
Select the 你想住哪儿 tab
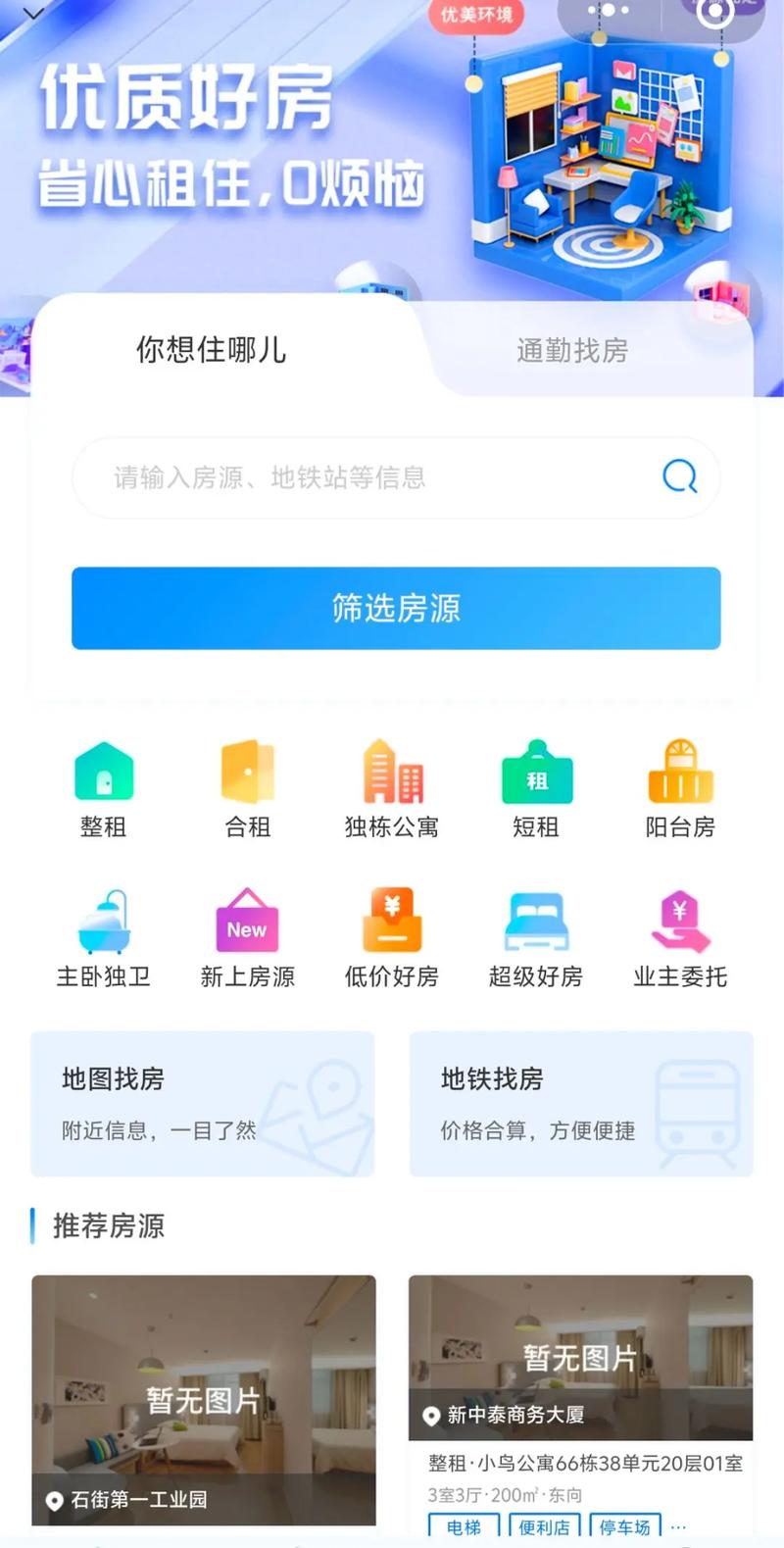(211, 351)
